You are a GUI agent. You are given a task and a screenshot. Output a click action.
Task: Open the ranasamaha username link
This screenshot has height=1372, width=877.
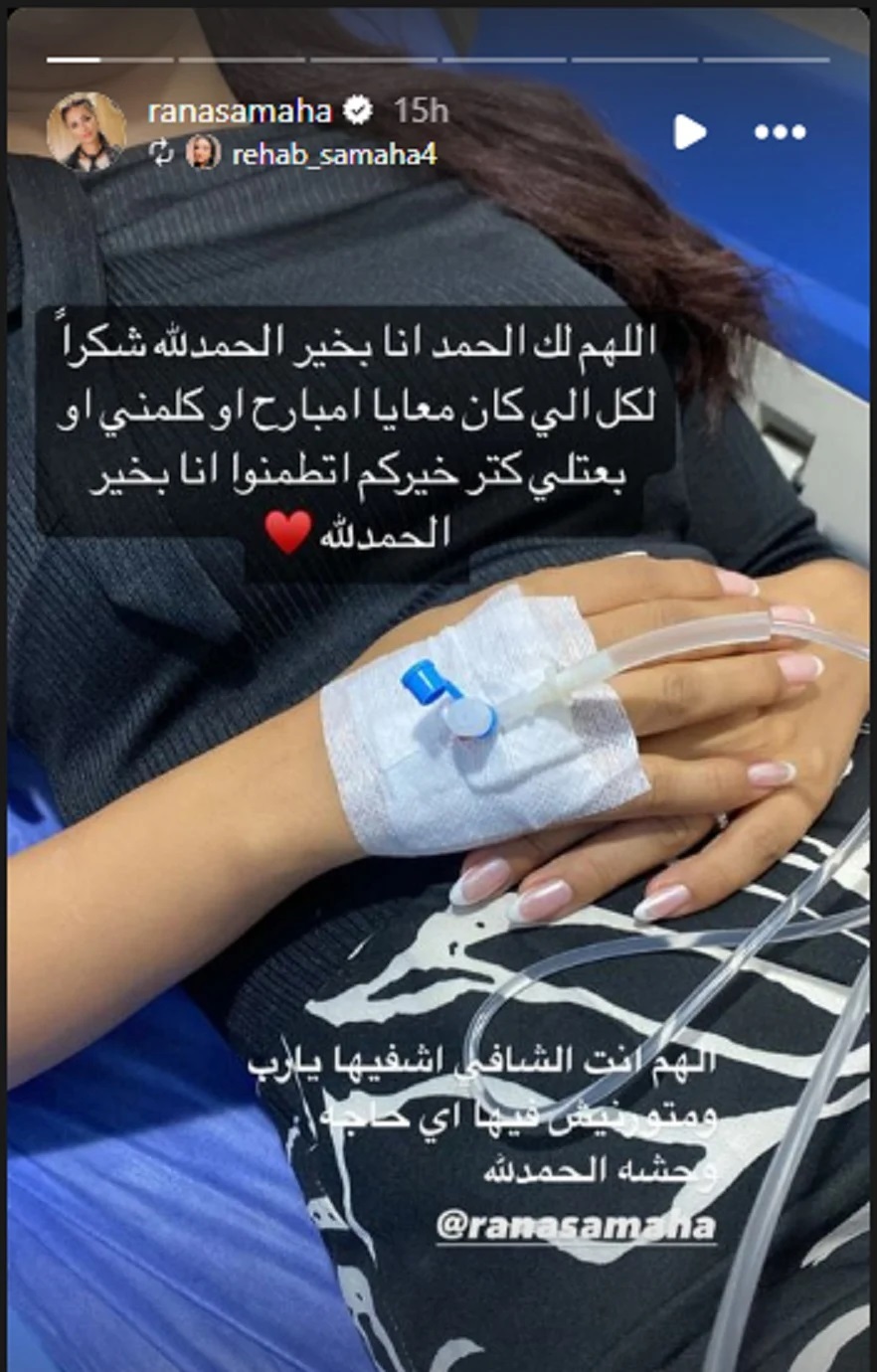[x=239, y=110]
